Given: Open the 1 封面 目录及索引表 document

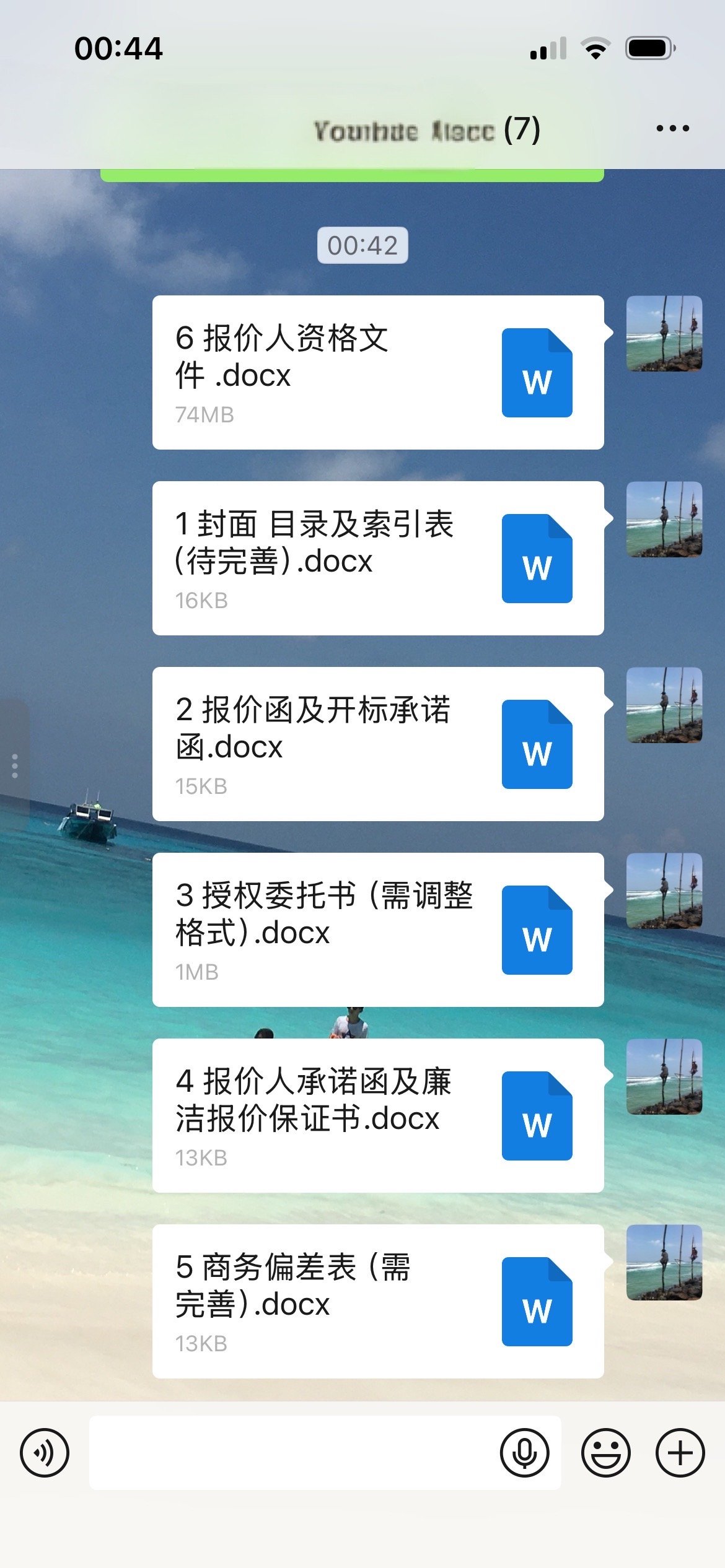Looking at the screenshot, I should 377,558.
